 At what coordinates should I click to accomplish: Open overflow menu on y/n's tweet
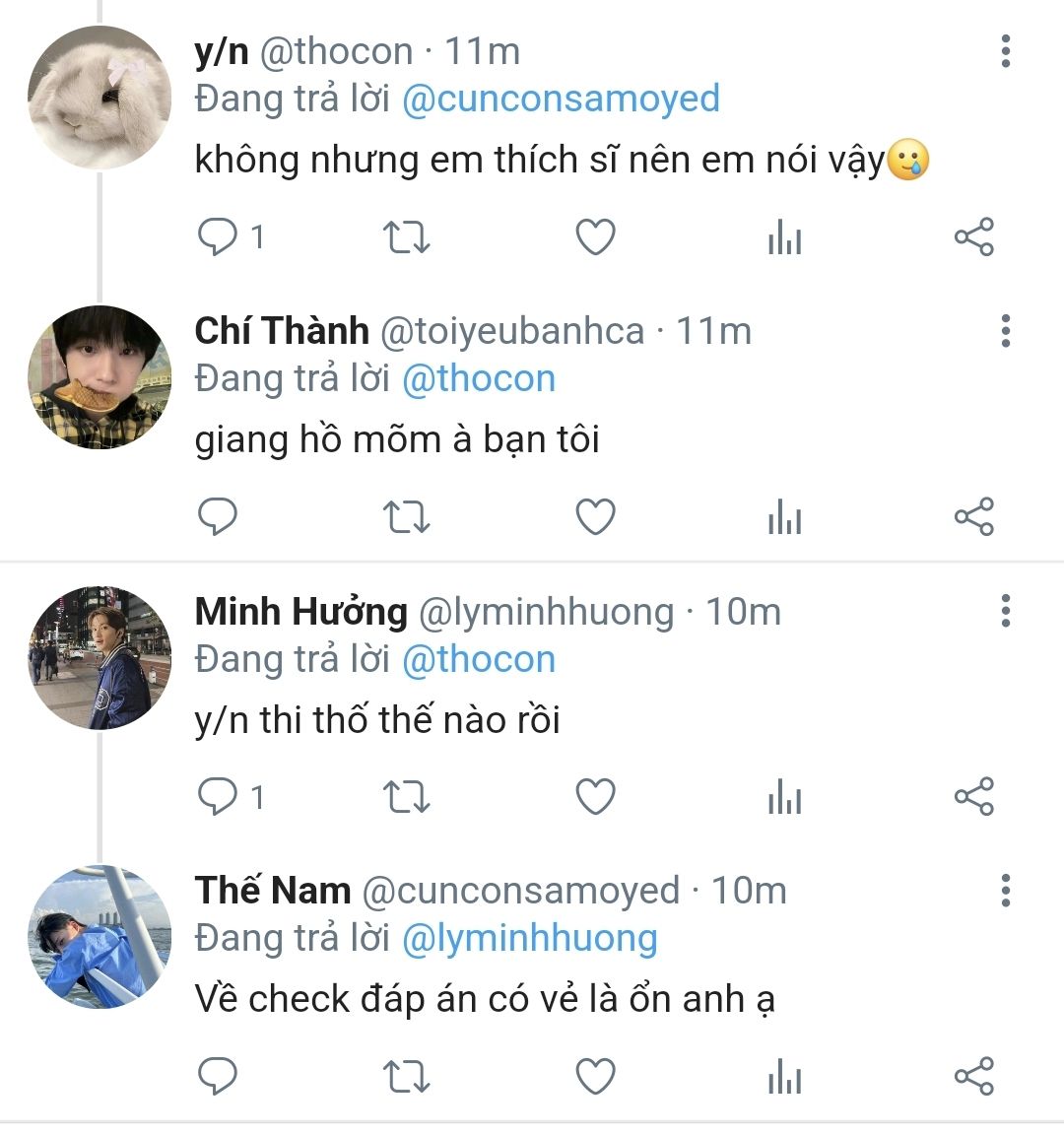coord(1005,51)
